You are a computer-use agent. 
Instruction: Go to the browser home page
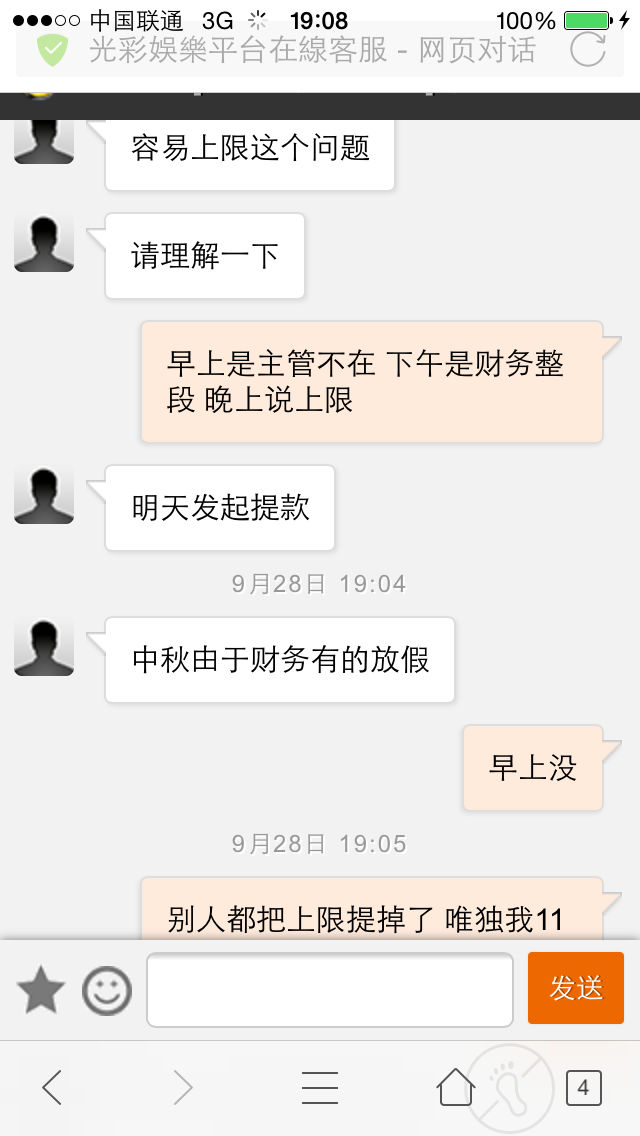pyautogui.click(x=456, y=1087)
